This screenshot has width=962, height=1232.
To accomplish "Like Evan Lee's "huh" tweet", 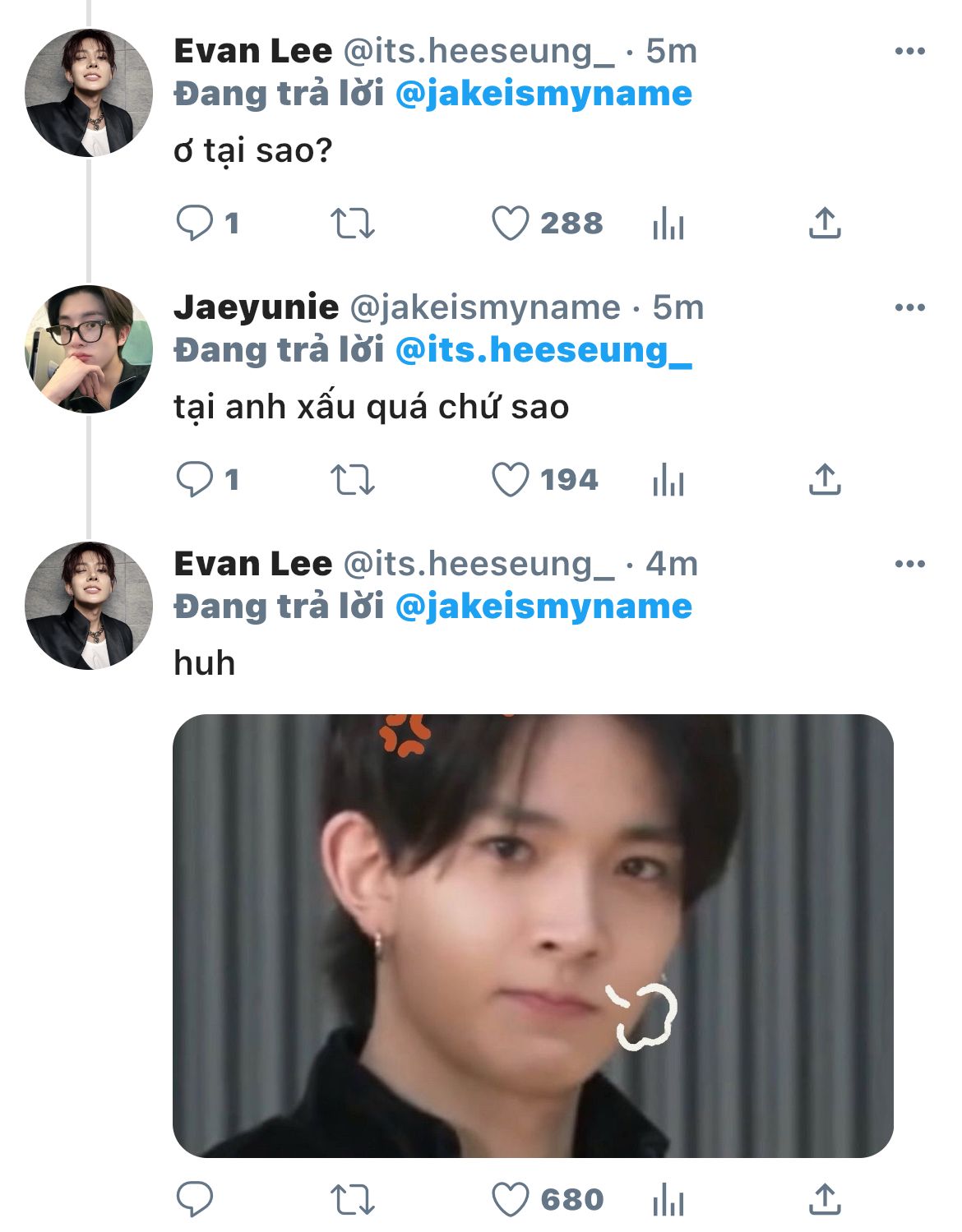I will tap(510, 1199).
